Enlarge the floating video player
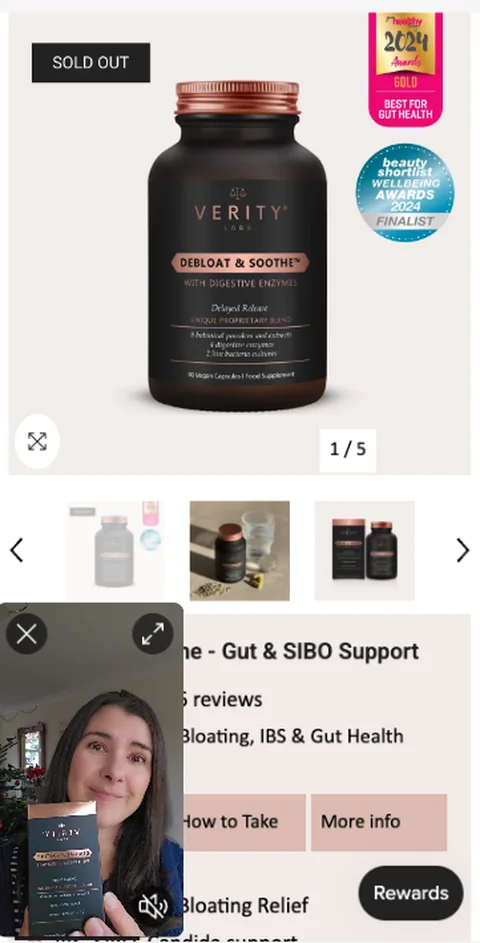Image resolution: width=480 pixels, height=943 pixels. pyautogui.click(x=153, y=634)
